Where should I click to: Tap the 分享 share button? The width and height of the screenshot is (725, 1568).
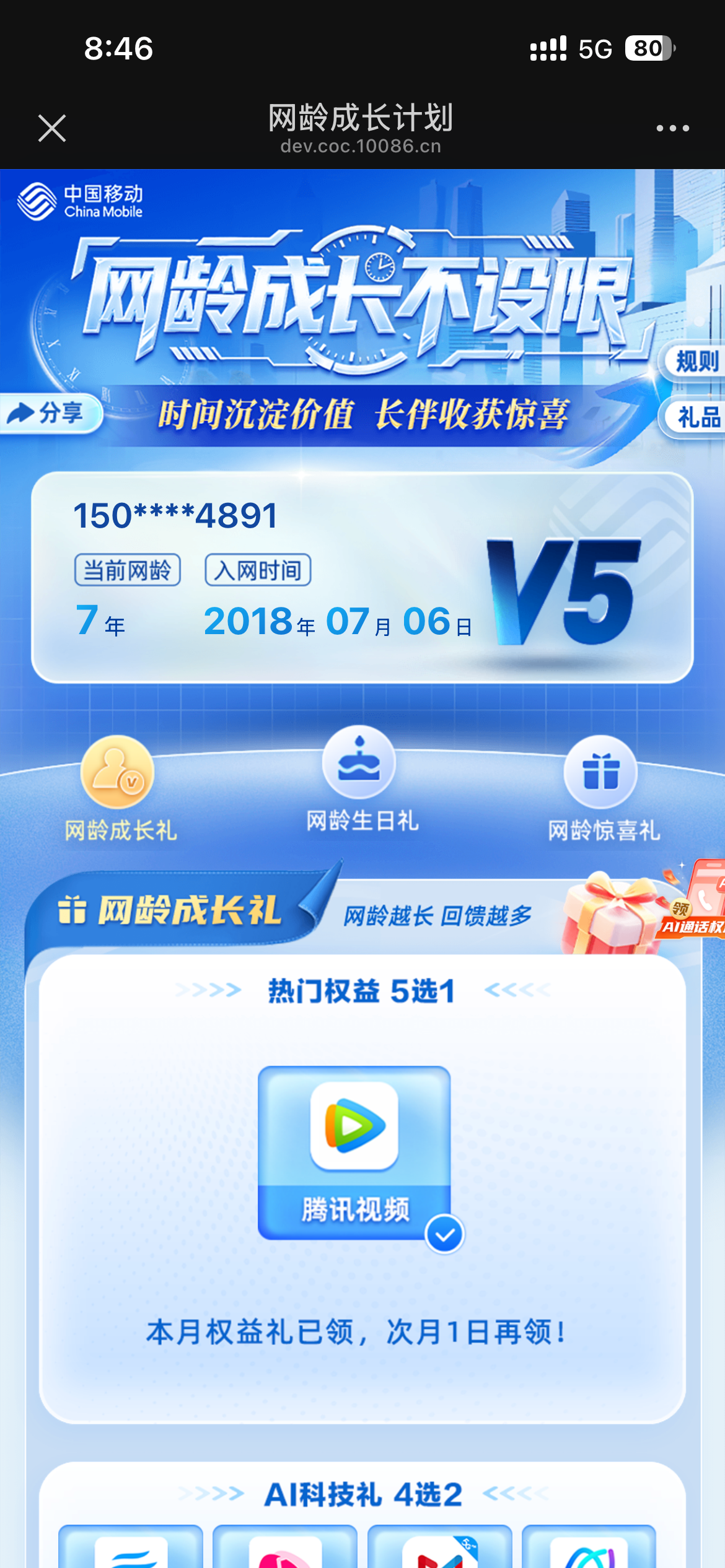(x=50, y=413)
